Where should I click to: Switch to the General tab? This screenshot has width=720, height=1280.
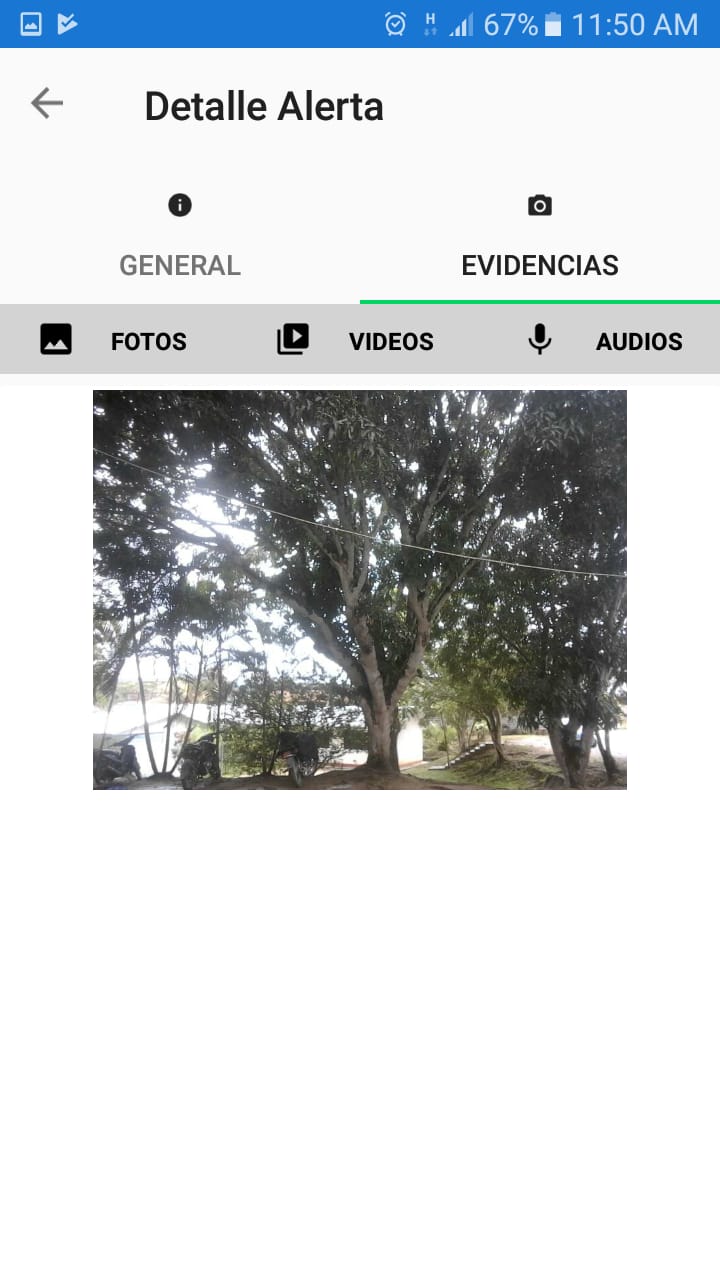click(x=180, y=240)
